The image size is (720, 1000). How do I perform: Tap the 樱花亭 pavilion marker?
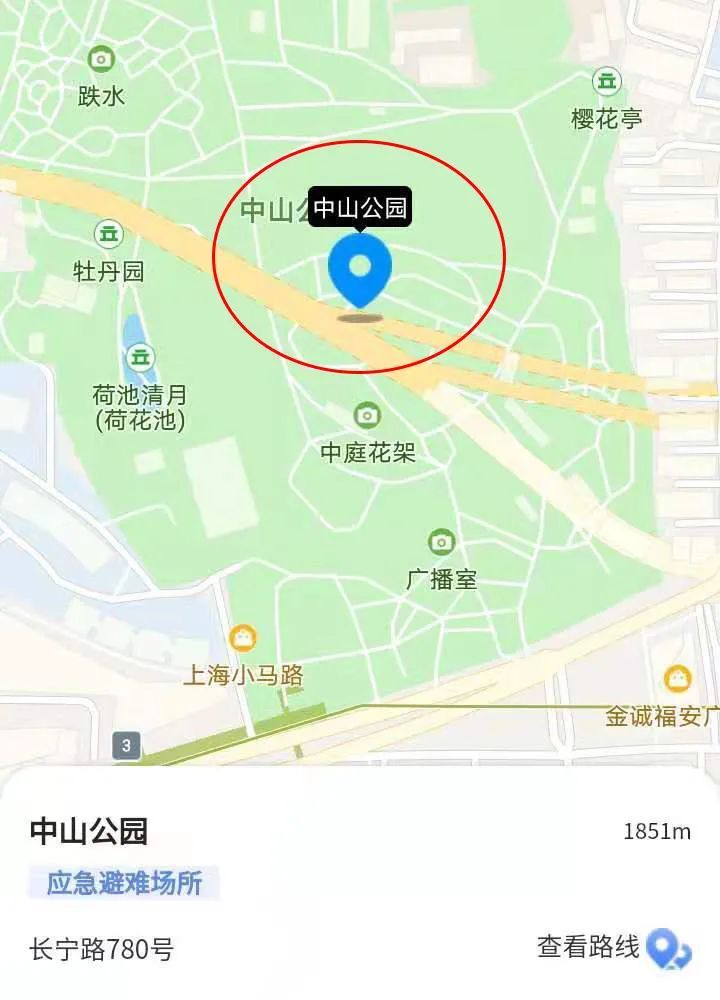pos(606,81)
